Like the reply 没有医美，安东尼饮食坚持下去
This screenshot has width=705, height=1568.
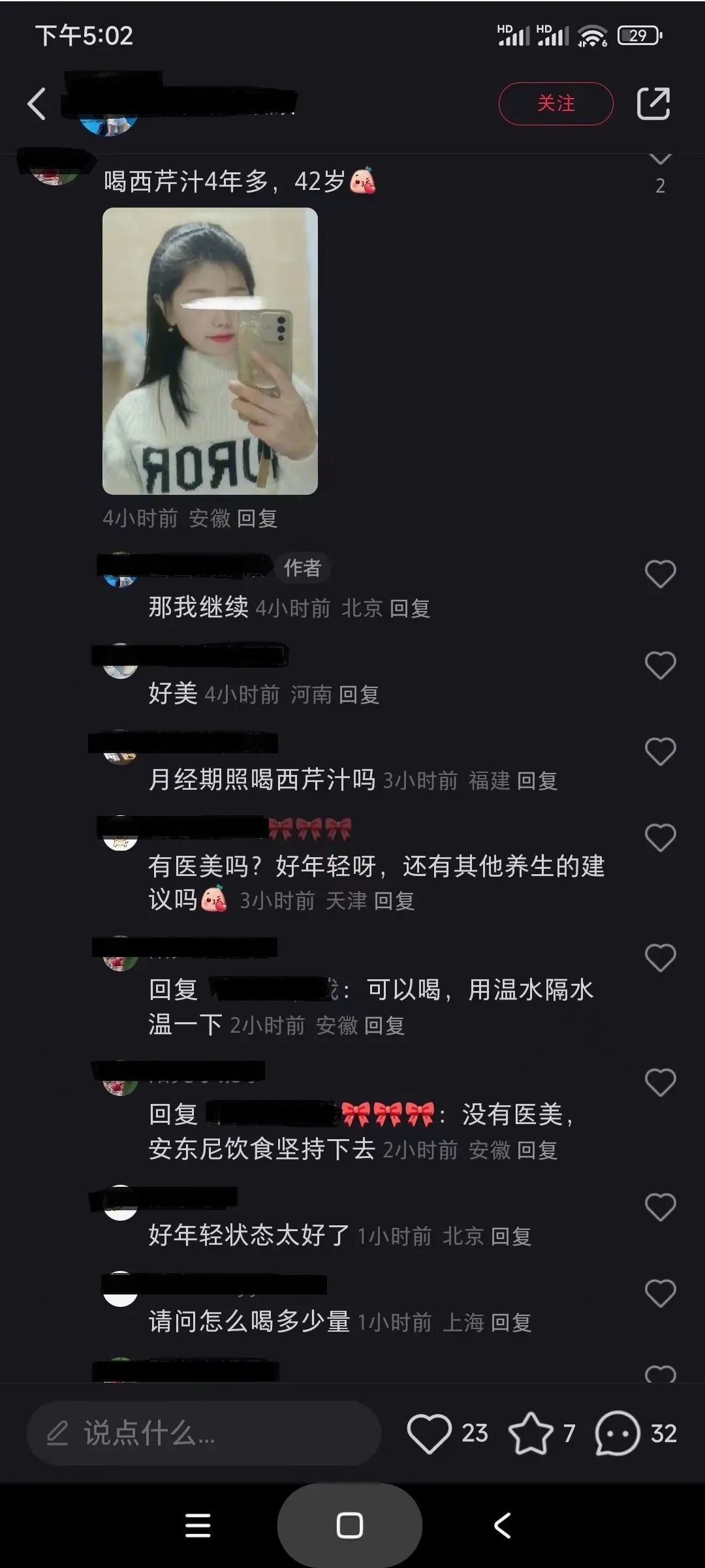pyautogui.click(x=660, y=1082)
